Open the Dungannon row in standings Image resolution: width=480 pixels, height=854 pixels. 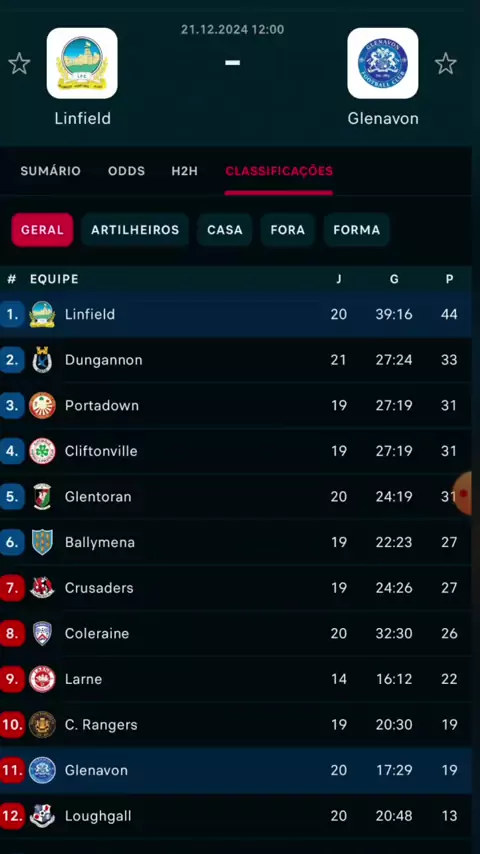[235, 360]
